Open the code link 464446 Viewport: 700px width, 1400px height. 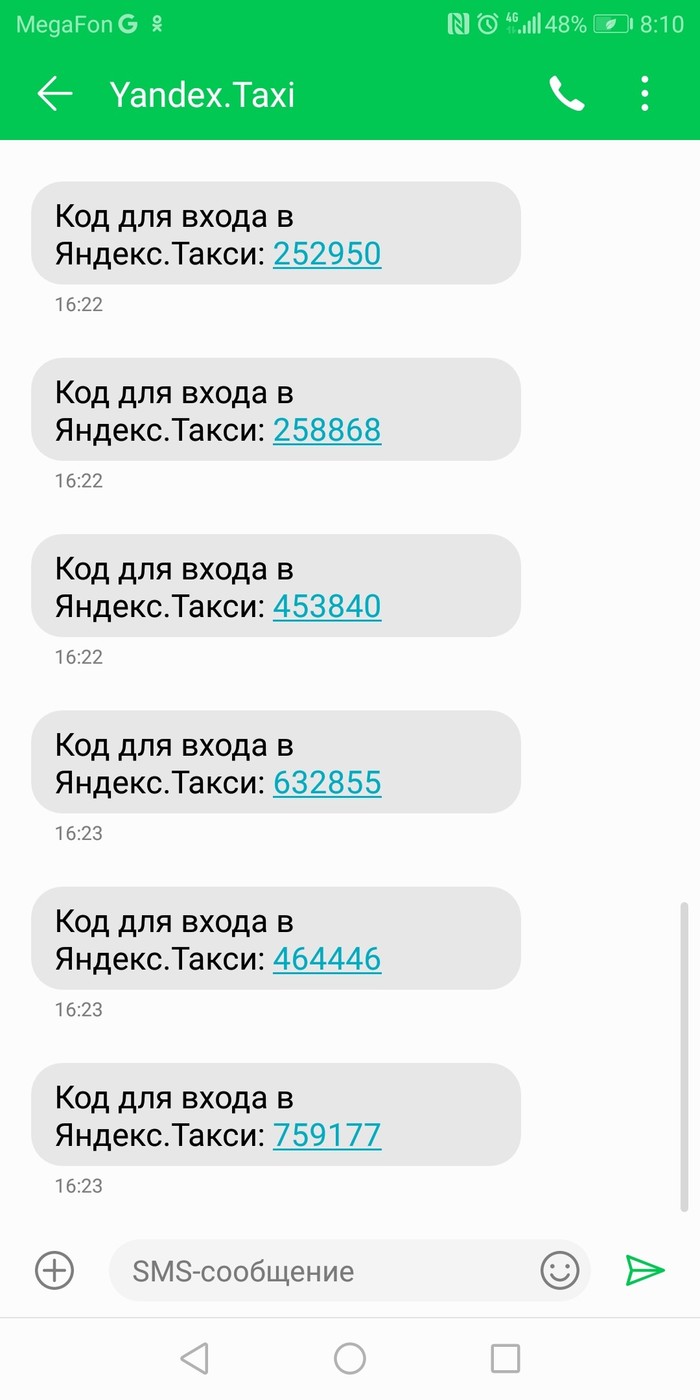327,959
